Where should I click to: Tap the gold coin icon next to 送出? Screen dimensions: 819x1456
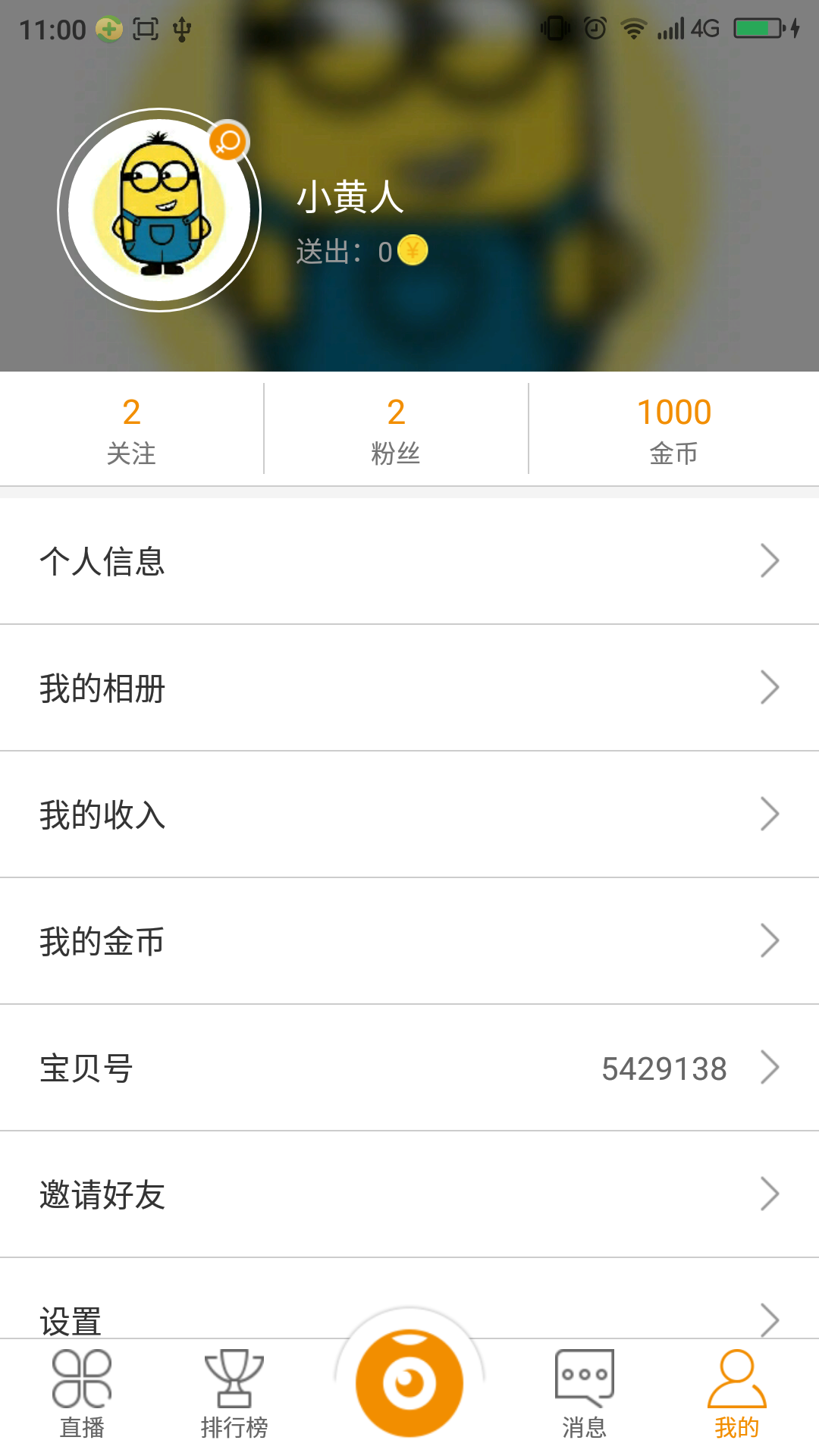tap(412, 251)
